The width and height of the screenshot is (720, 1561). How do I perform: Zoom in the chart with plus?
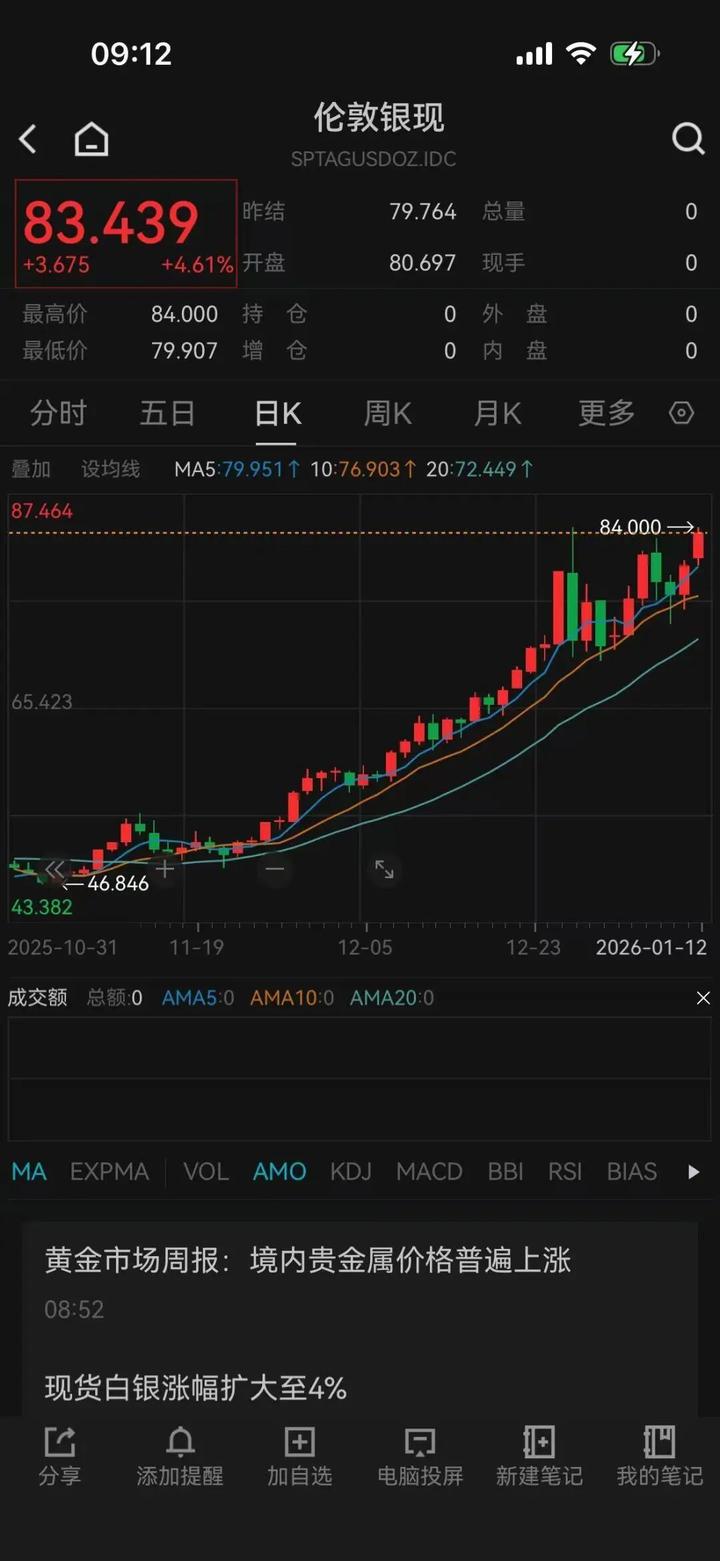click(x=165, y=870)
